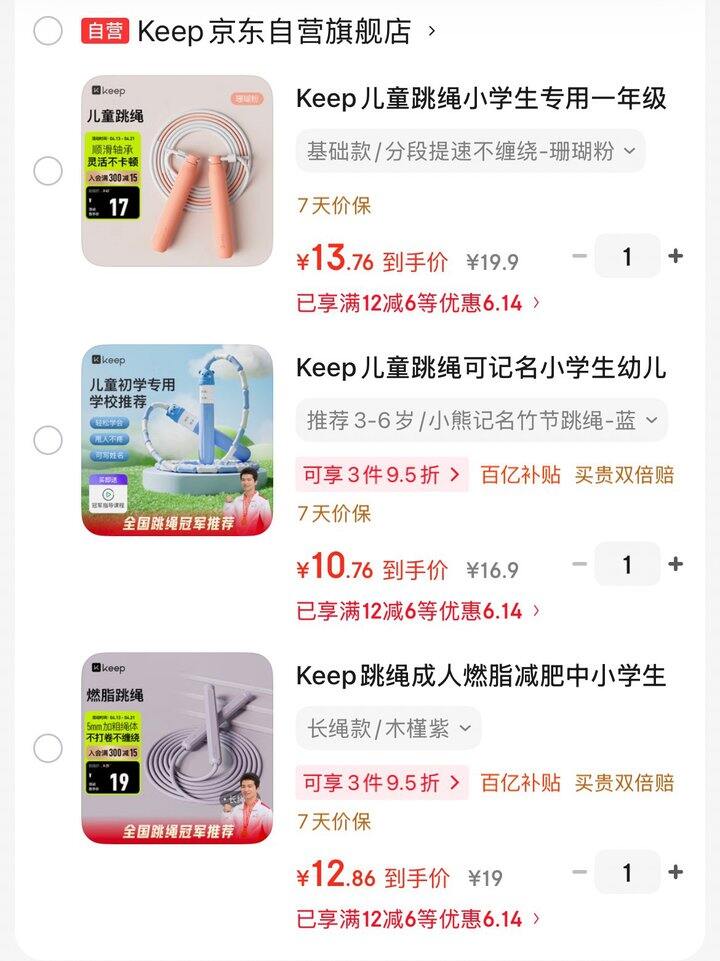The width and height of the screenshot is (720, 961).
Task: Open the 燃脂跳绳 purple rope image
Action: point(177,748)
